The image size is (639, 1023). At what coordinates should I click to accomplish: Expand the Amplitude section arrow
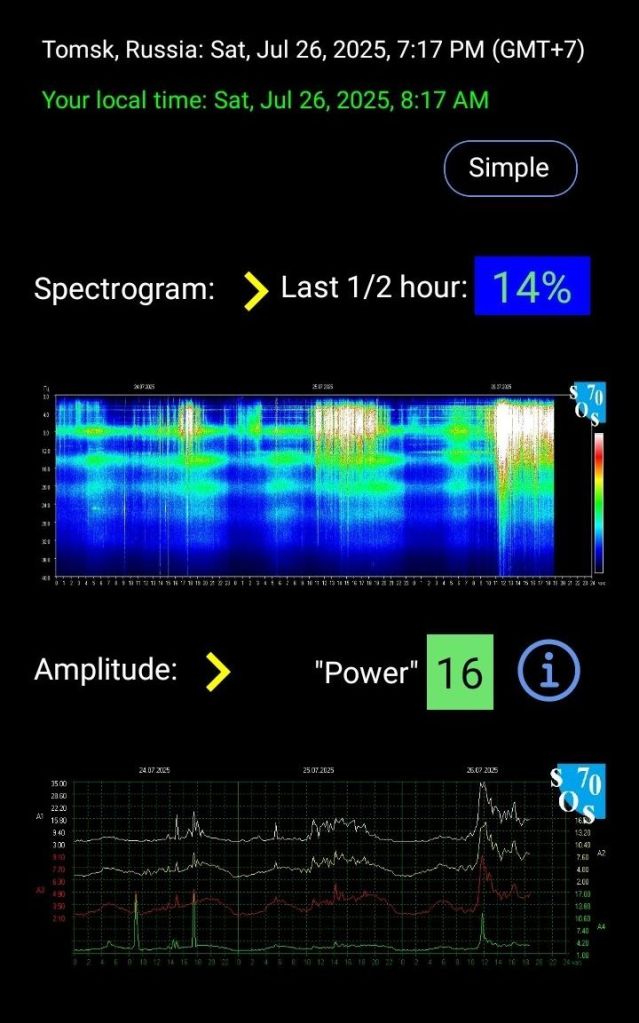(x=217, y=671)
